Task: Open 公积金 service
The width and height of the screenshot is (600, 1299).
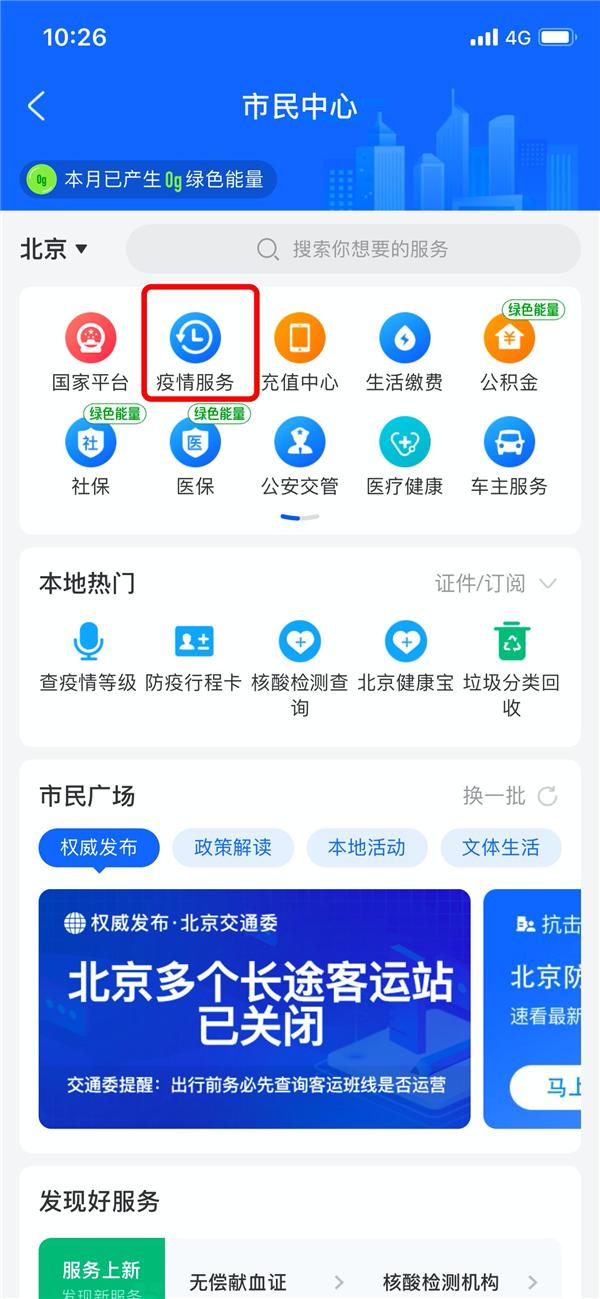Action: [x=509, y=348]
